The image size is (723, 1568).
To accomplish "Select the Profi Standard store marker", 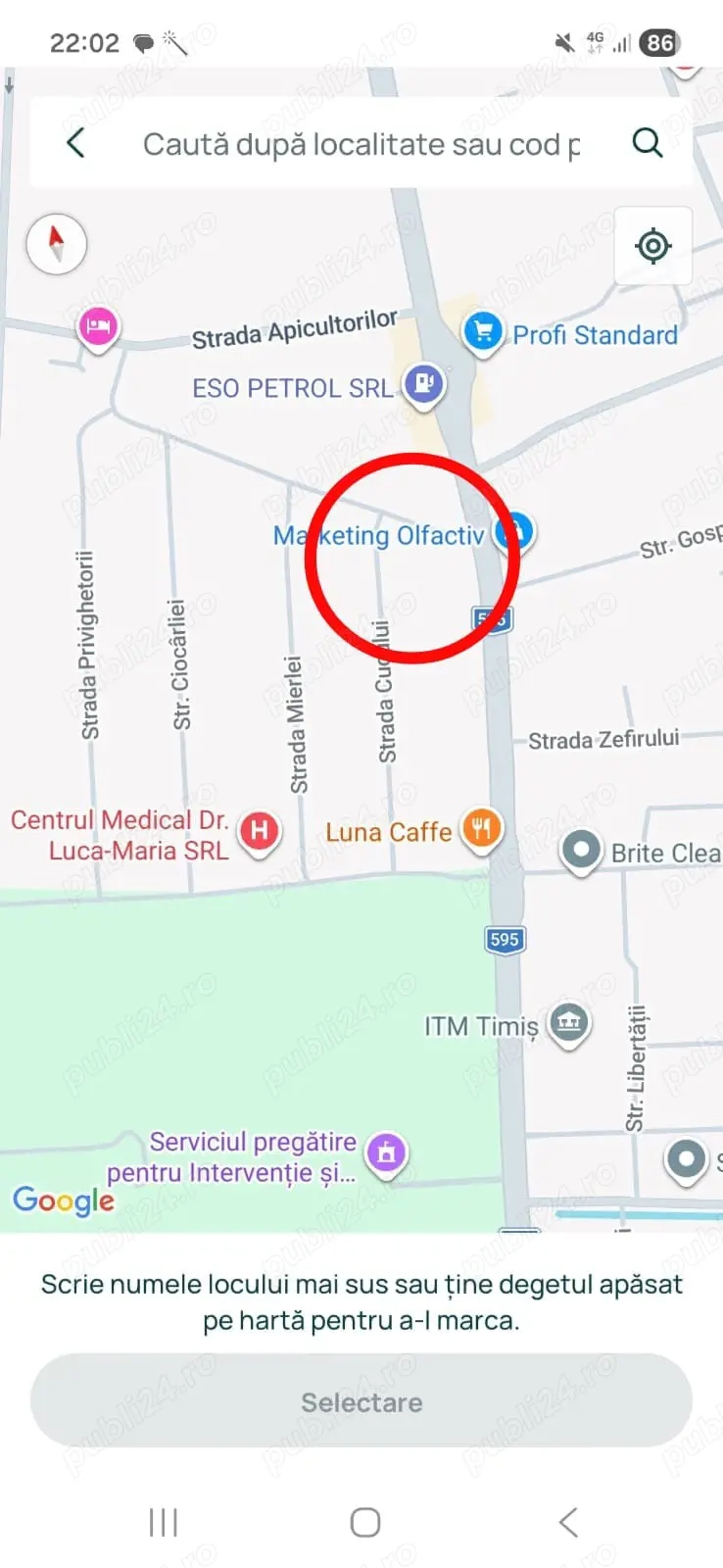I will (x=482, y=331).
